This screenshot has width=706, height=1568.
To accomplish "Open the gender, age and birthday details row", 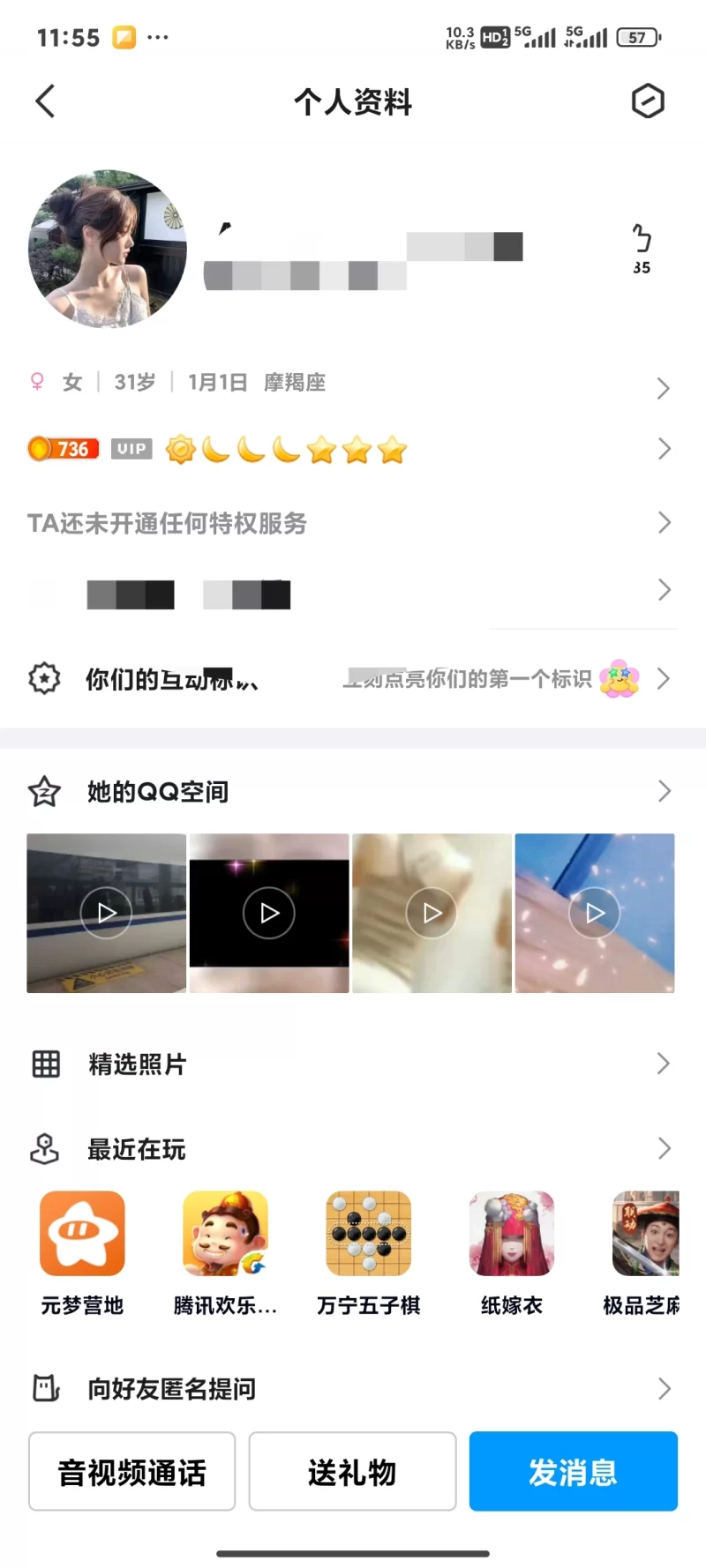I will [x=353, y=384].
